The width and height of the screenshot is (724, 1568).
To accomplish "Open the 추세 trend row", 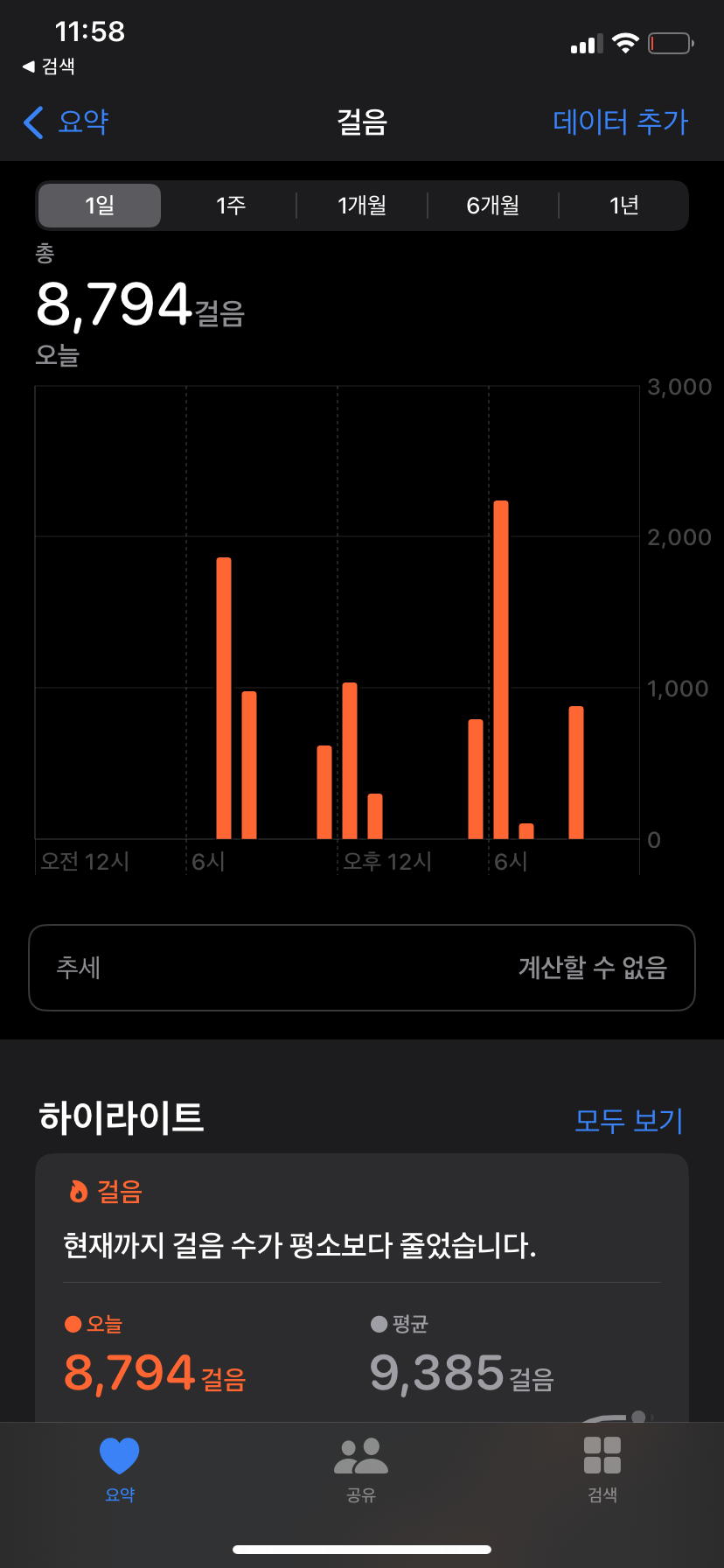I will tap(362, 968).
